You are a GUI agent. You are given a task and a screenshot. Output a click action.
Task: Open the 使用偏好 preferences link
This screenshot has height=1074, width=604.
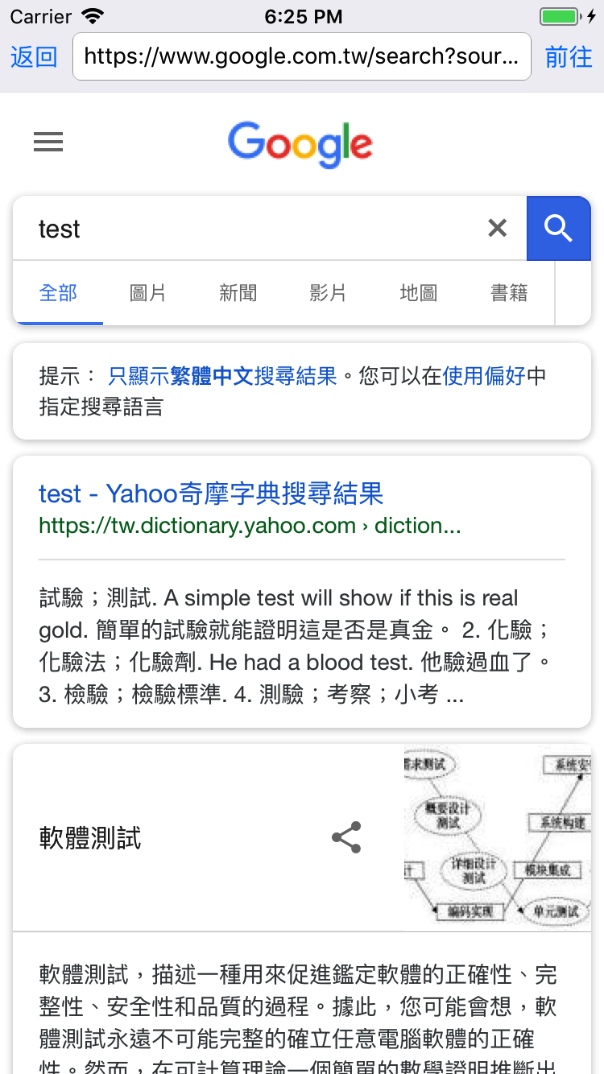pyautogui.click(x=484, y=376)
